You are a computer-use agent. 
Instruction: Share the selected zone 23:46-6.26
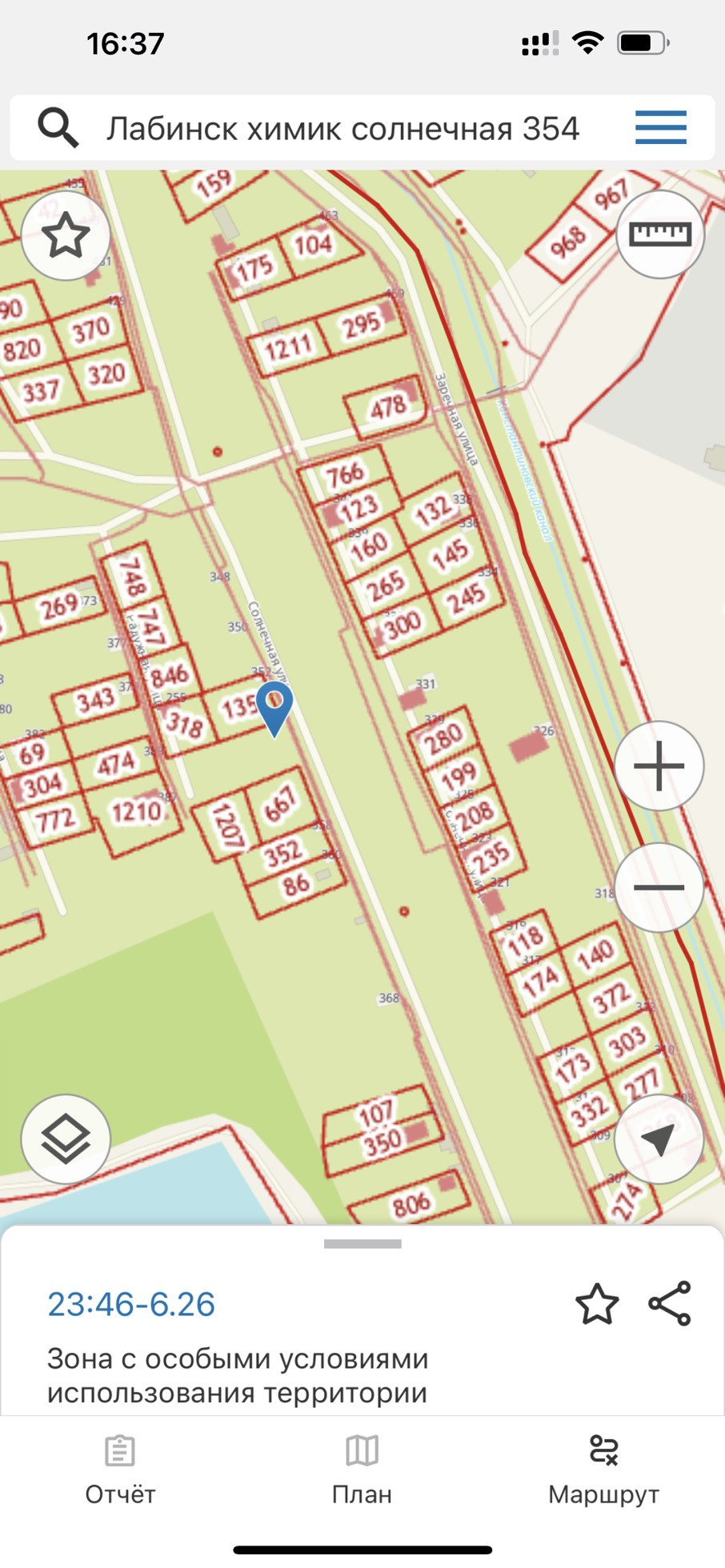point(670,1304)
